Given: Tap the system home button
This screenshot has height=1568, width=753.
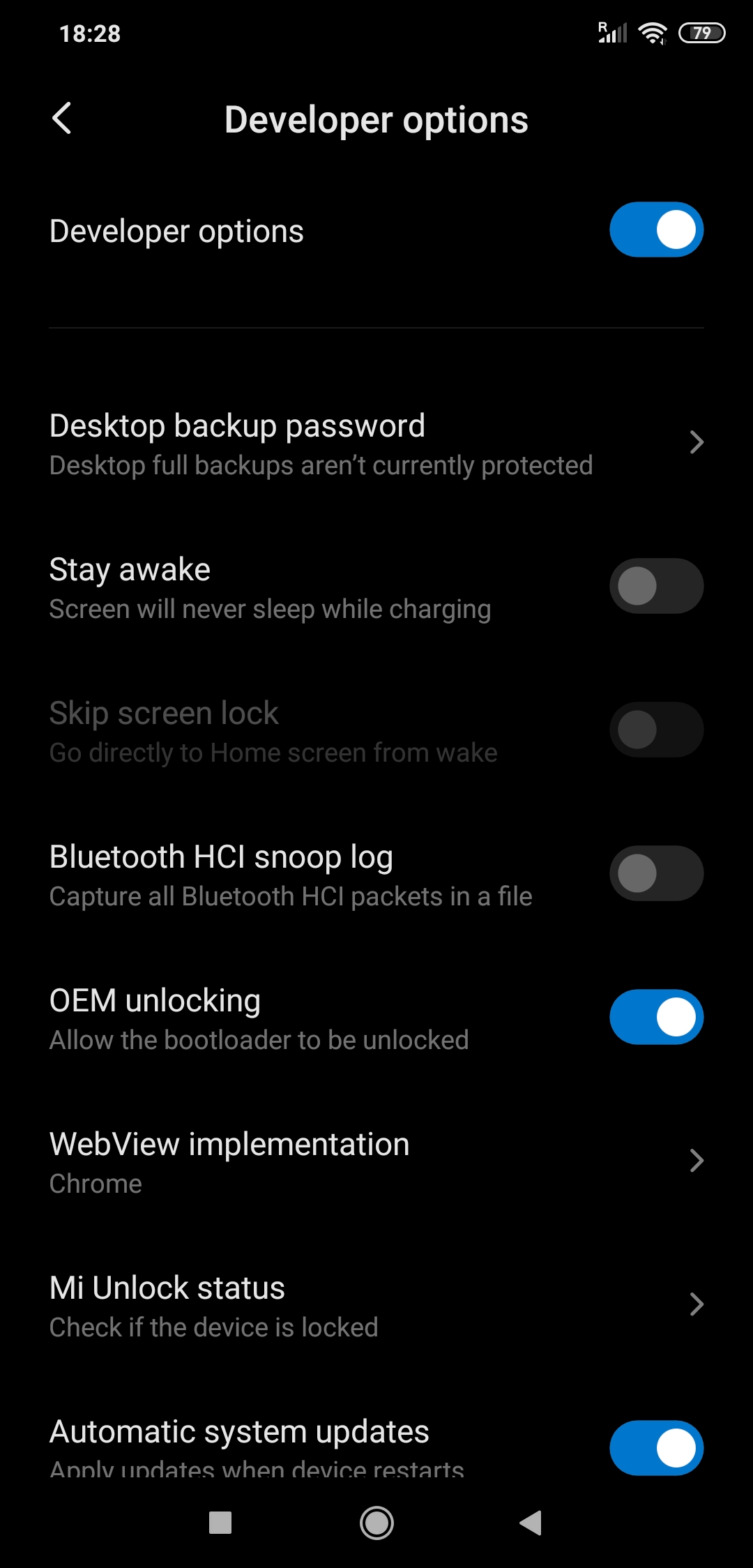Looking at the screenshot, I should point(376,1523).
